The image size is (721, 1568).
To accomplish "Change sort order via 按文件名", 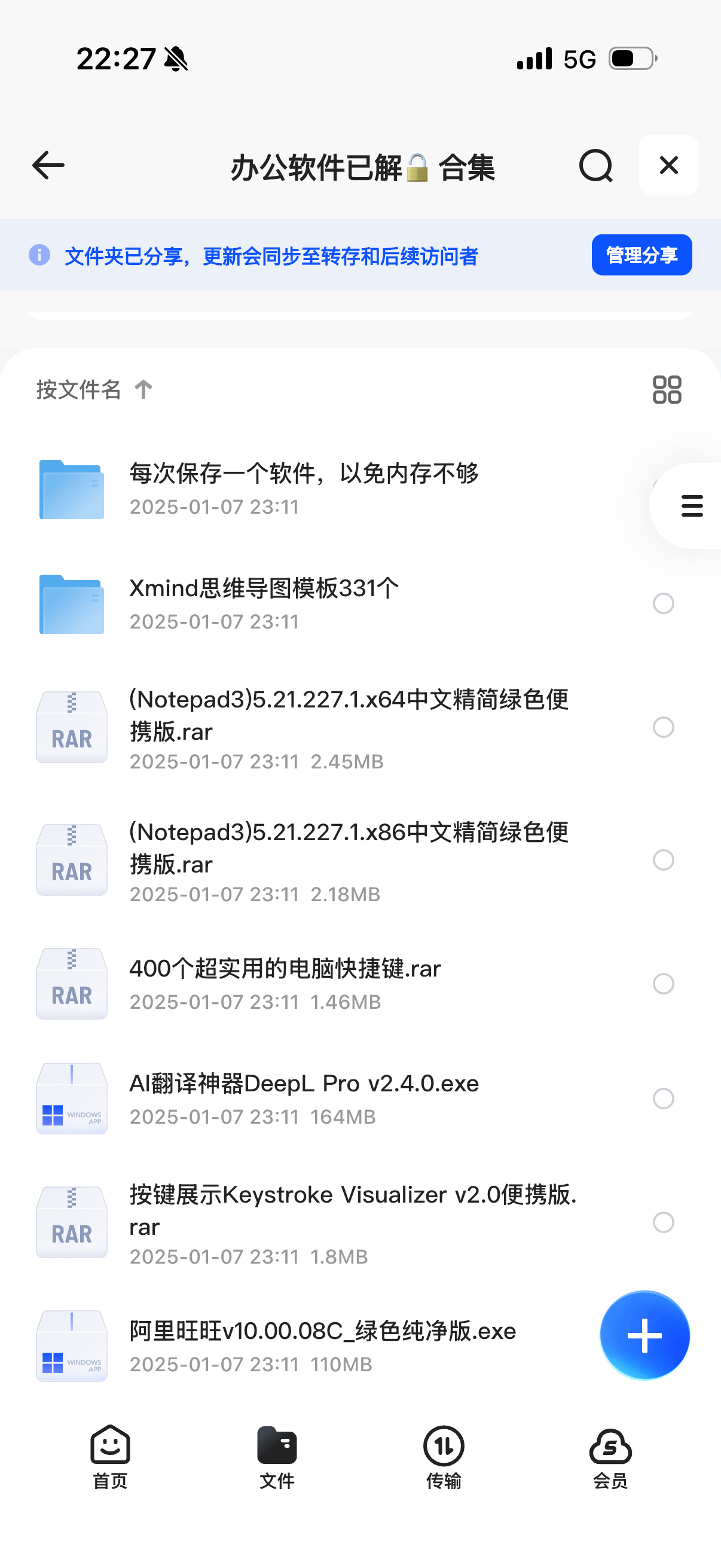I will (94, 389).
